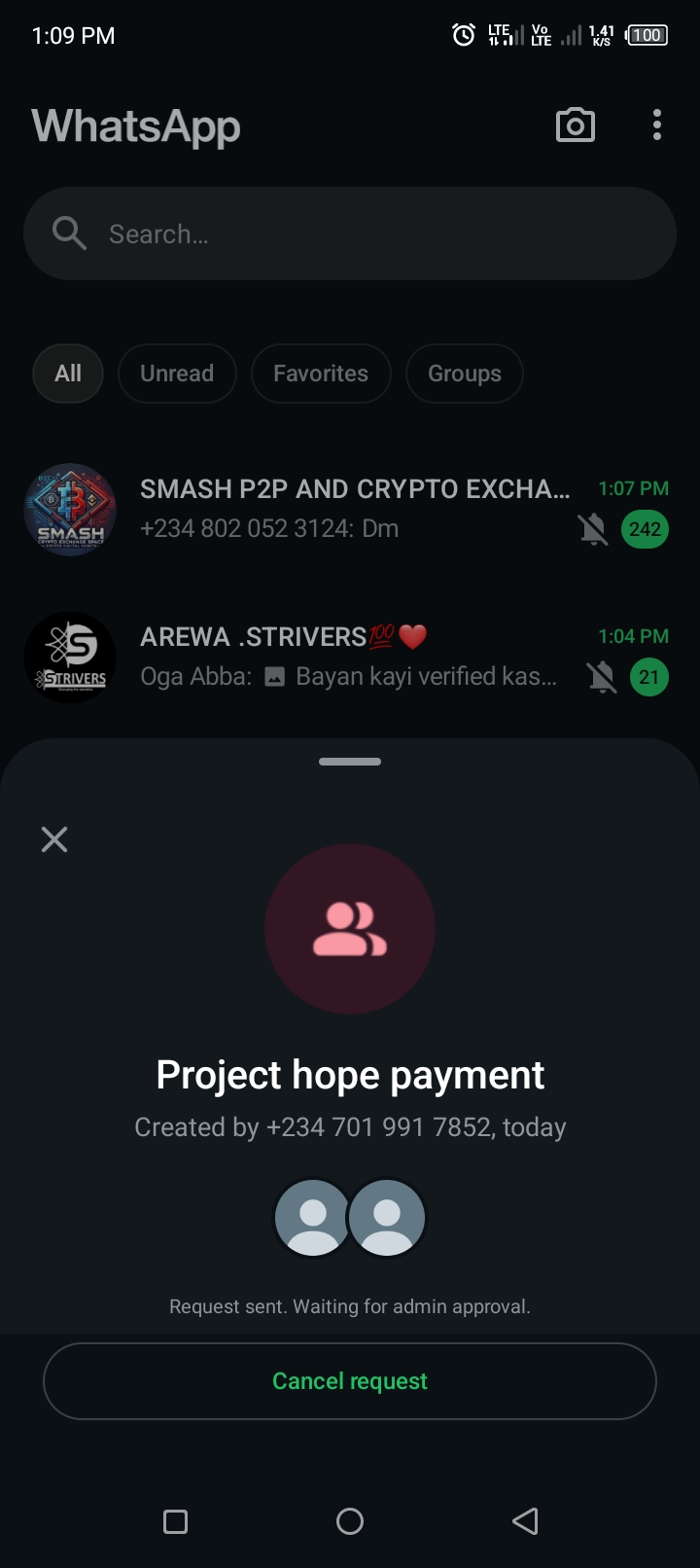This screenshot has height=1568, width=700.
Task: Cancel the group join request
Action: 350,1381
